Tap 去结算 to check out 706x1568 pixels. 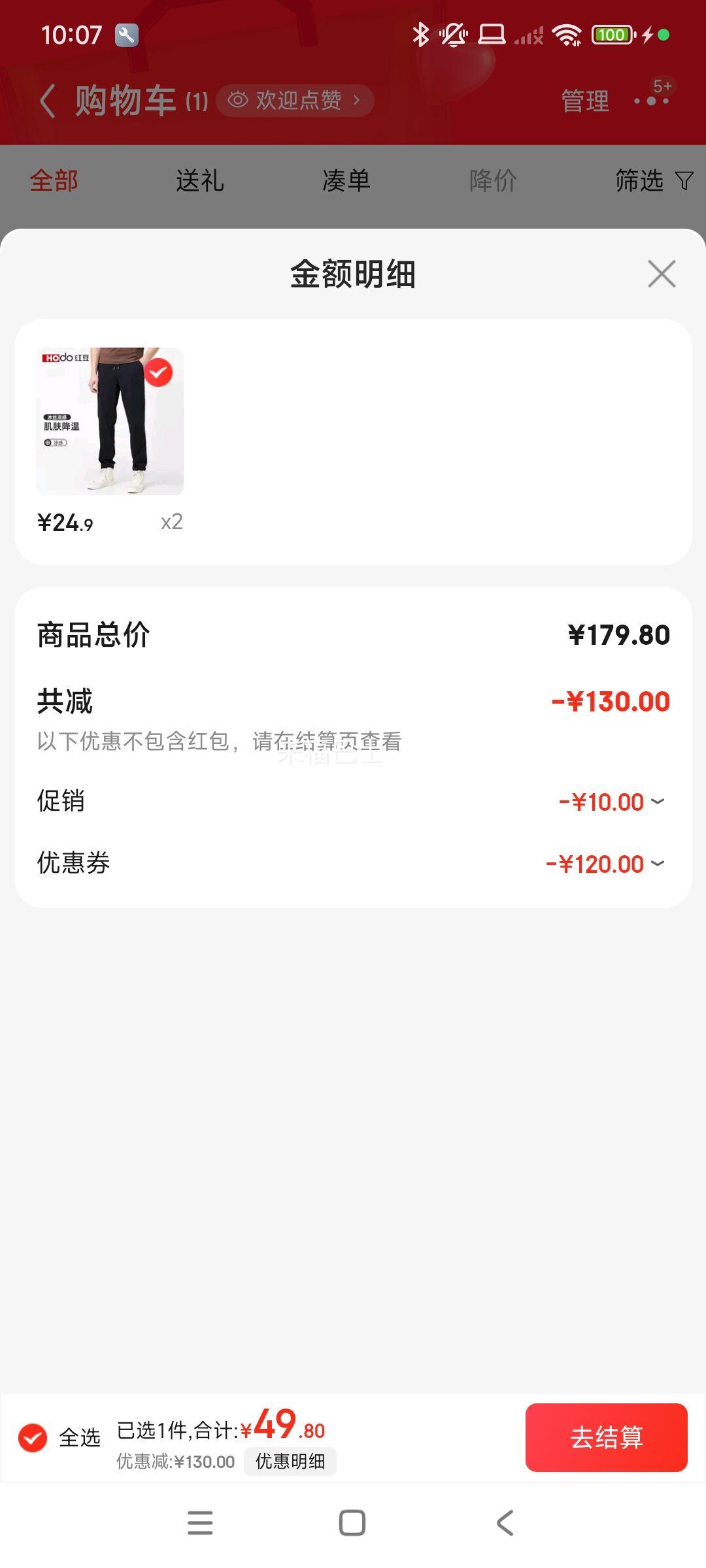pyautogui.click(x=606, y=1437)
